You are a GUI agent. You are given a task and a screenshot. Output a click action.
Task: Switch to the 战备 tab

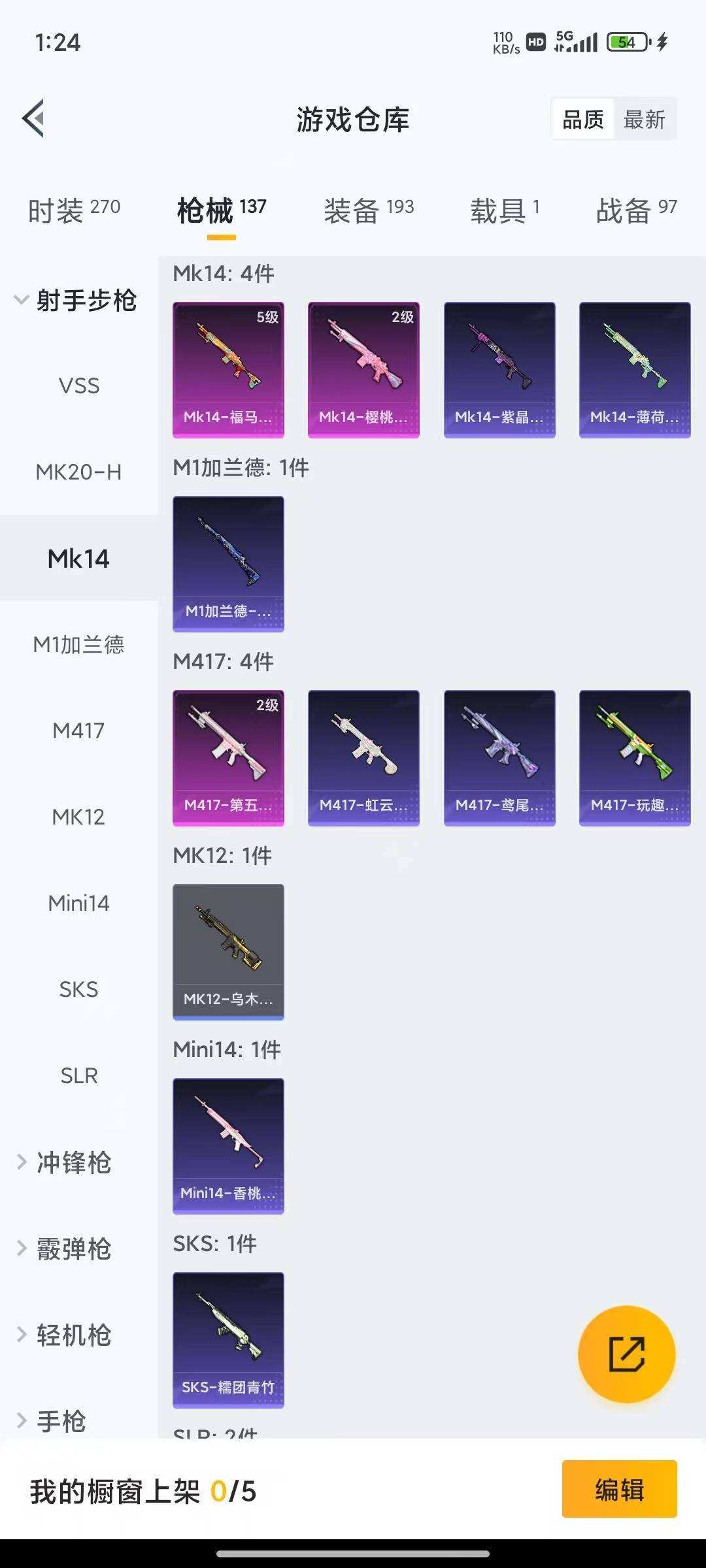(636, 210)
